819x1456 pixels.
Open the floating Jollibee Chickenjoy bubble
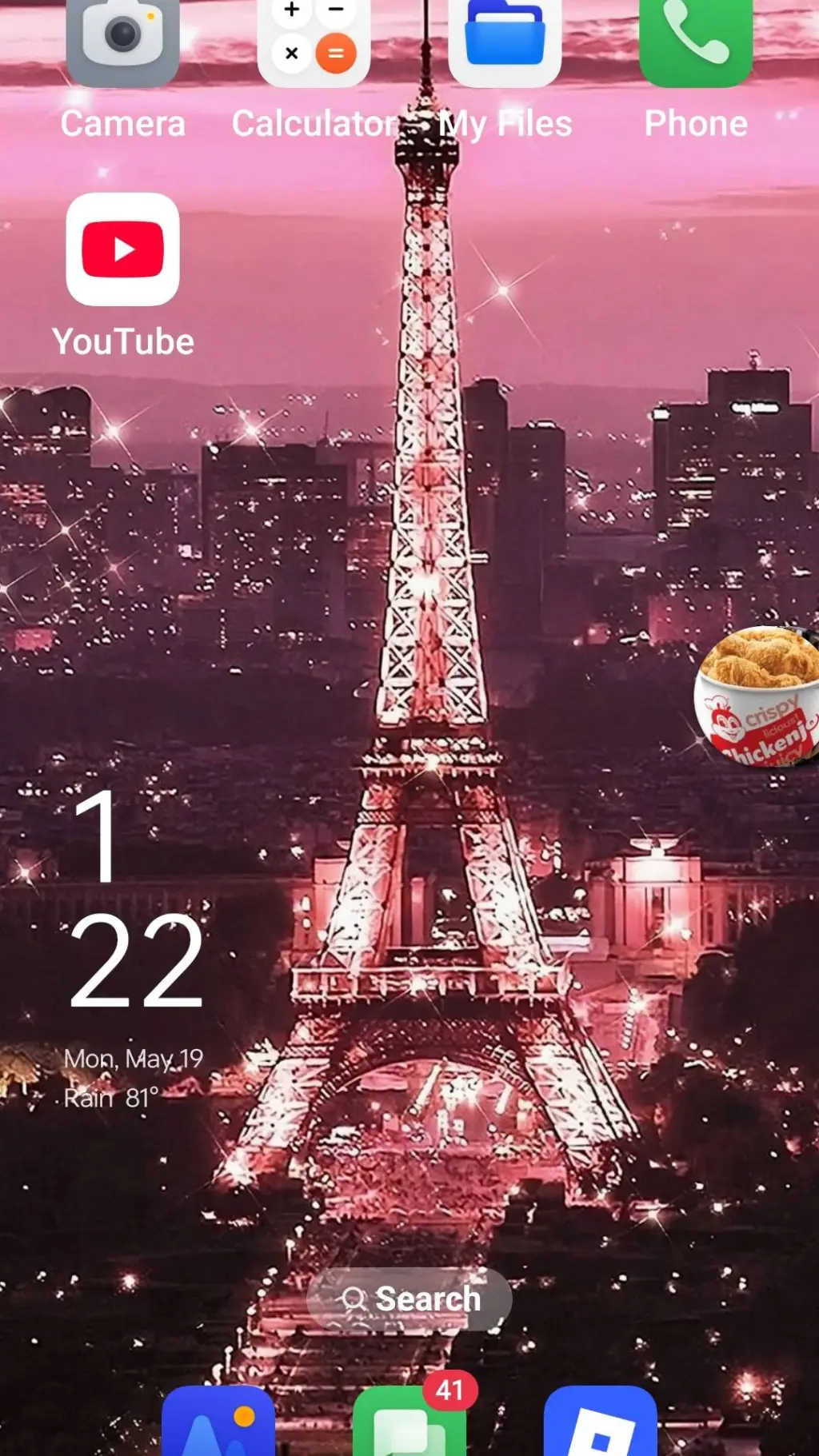tap(758, 697)
